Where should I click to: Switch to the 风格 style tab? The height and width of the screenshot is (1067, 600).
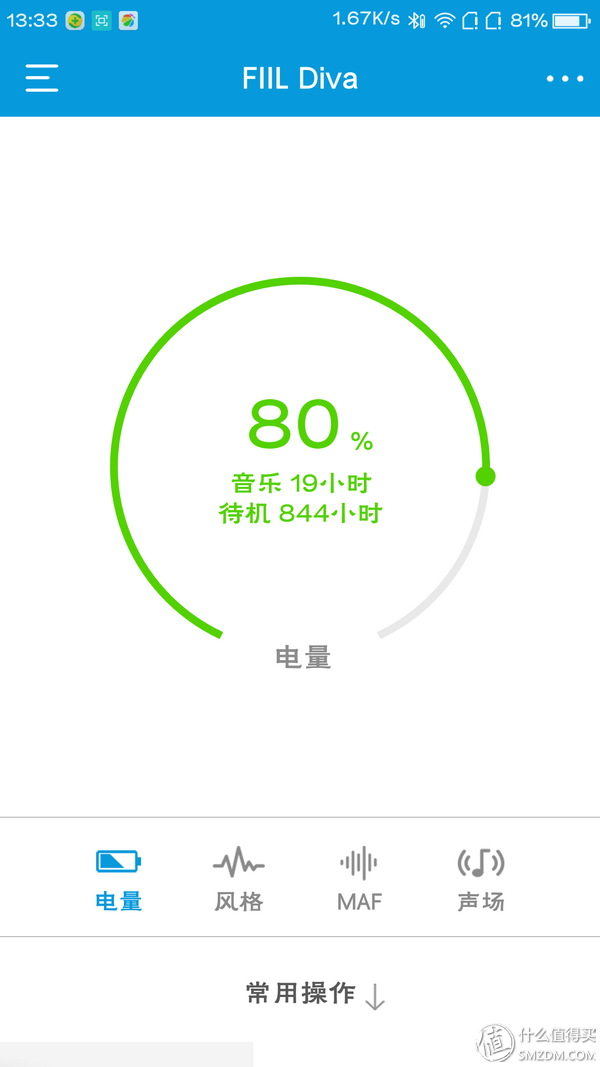pyautogui.click(x=239, y=879)
